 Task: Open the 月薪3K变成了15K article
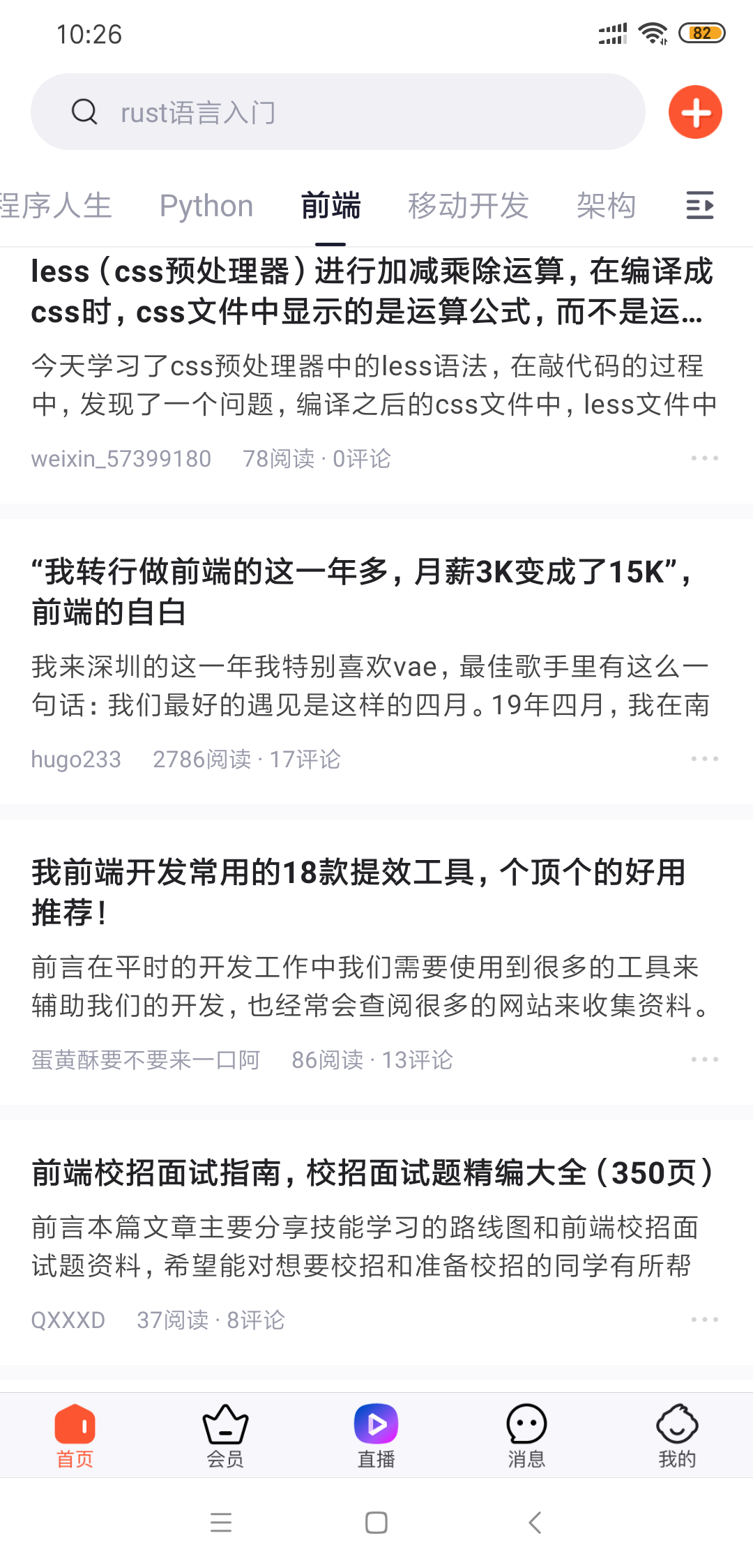point(363,591)
